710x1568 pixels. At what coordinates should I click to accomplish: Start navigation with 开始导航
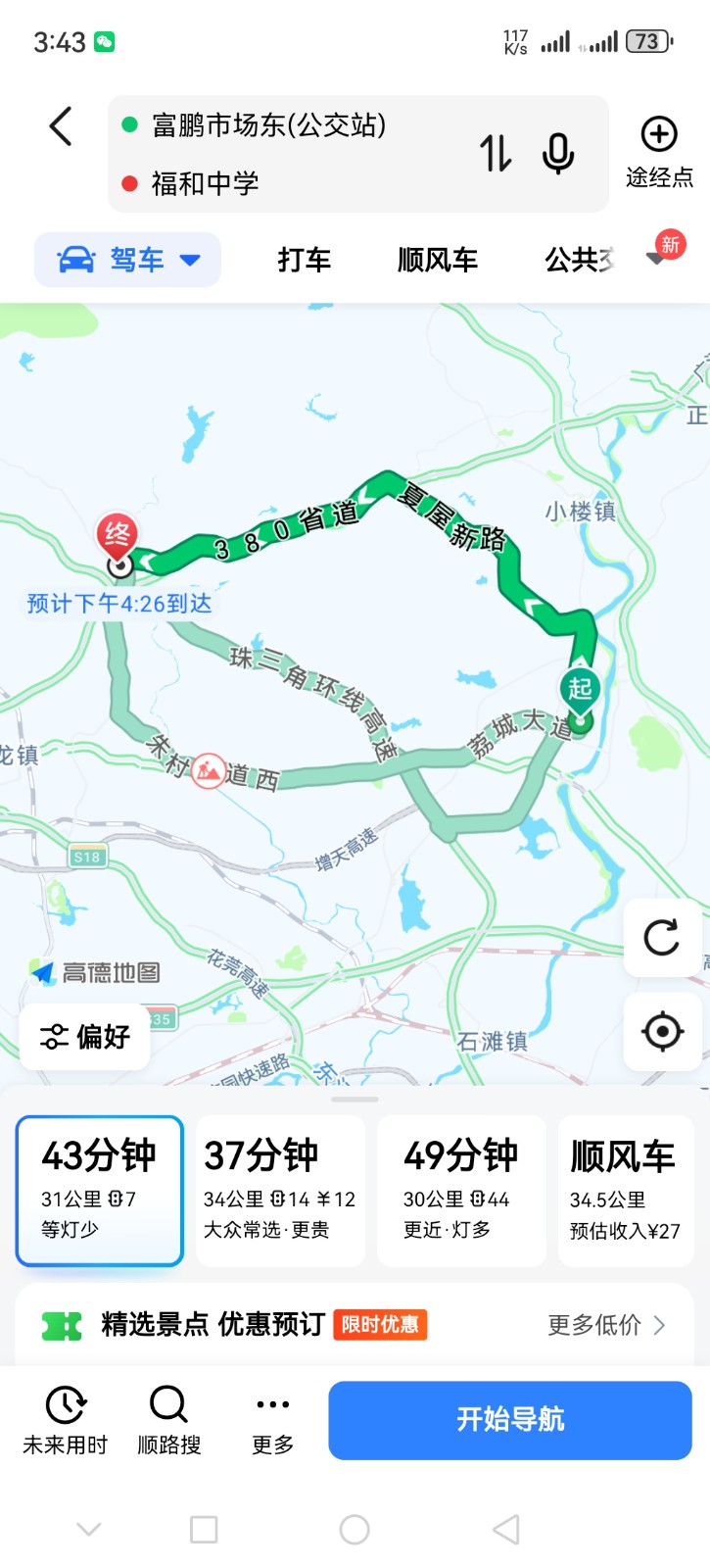(510, 1420)
